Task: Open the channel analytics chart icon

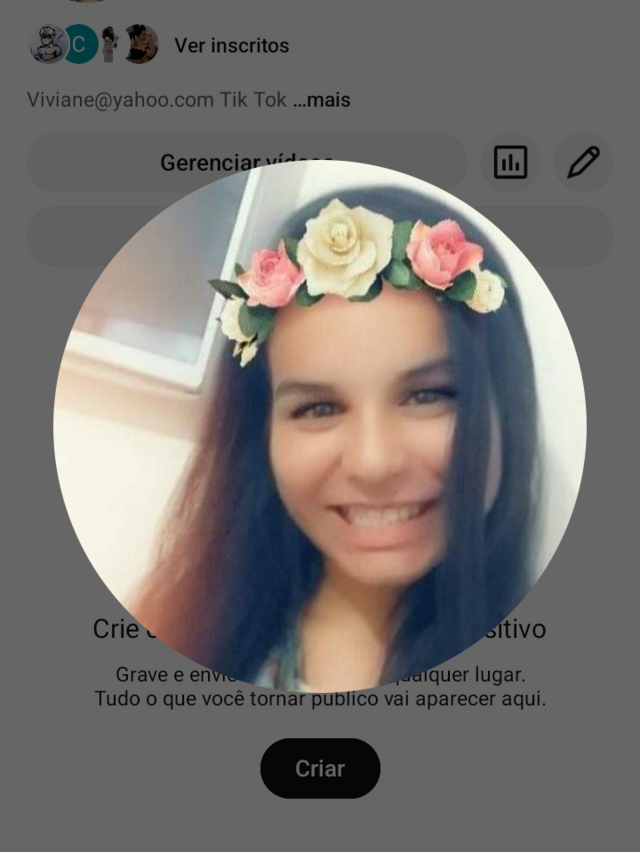Action: pyautogui.click(x=510, y=162)
